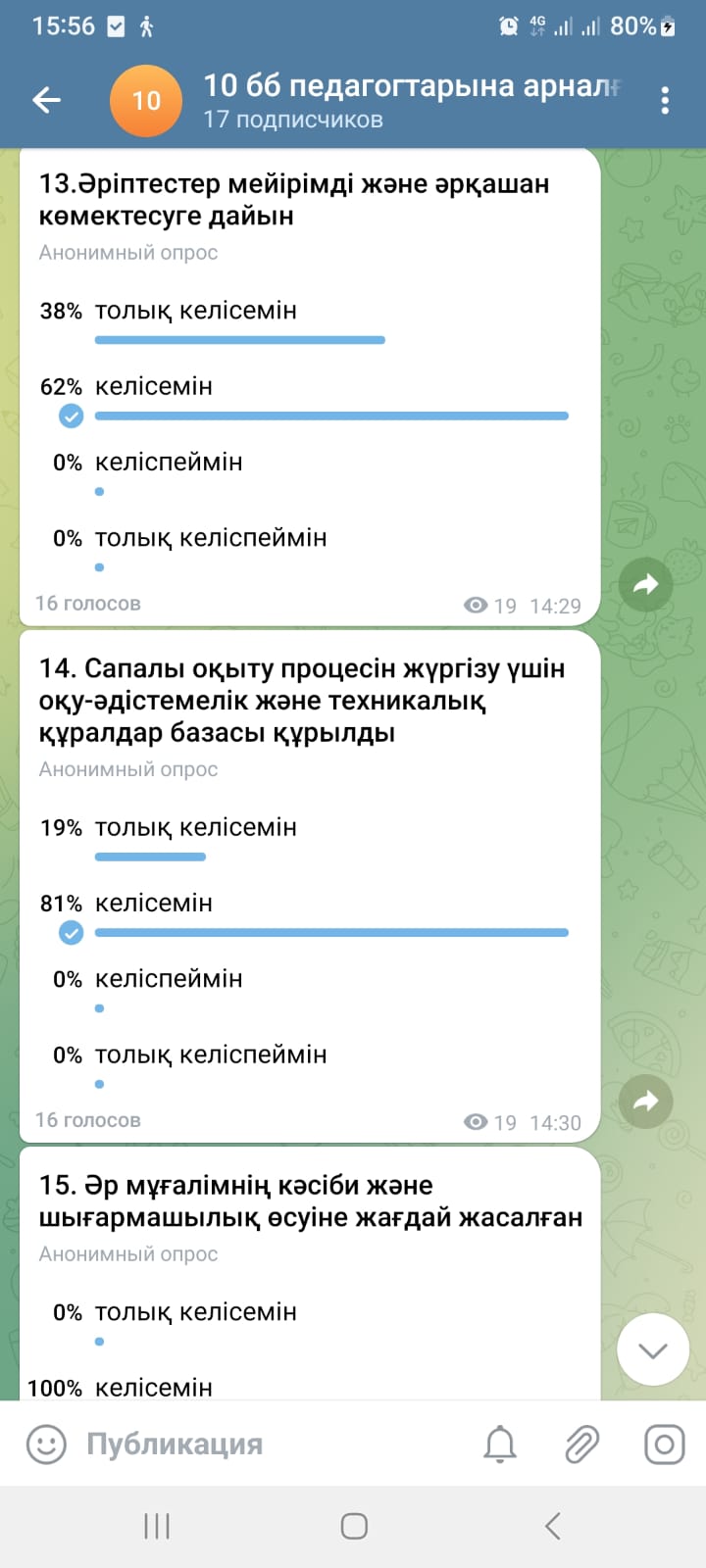Open the camera icon in the input bar
The width and height of the screenshot is (706, 1568).
click(x=664, y=1444)
